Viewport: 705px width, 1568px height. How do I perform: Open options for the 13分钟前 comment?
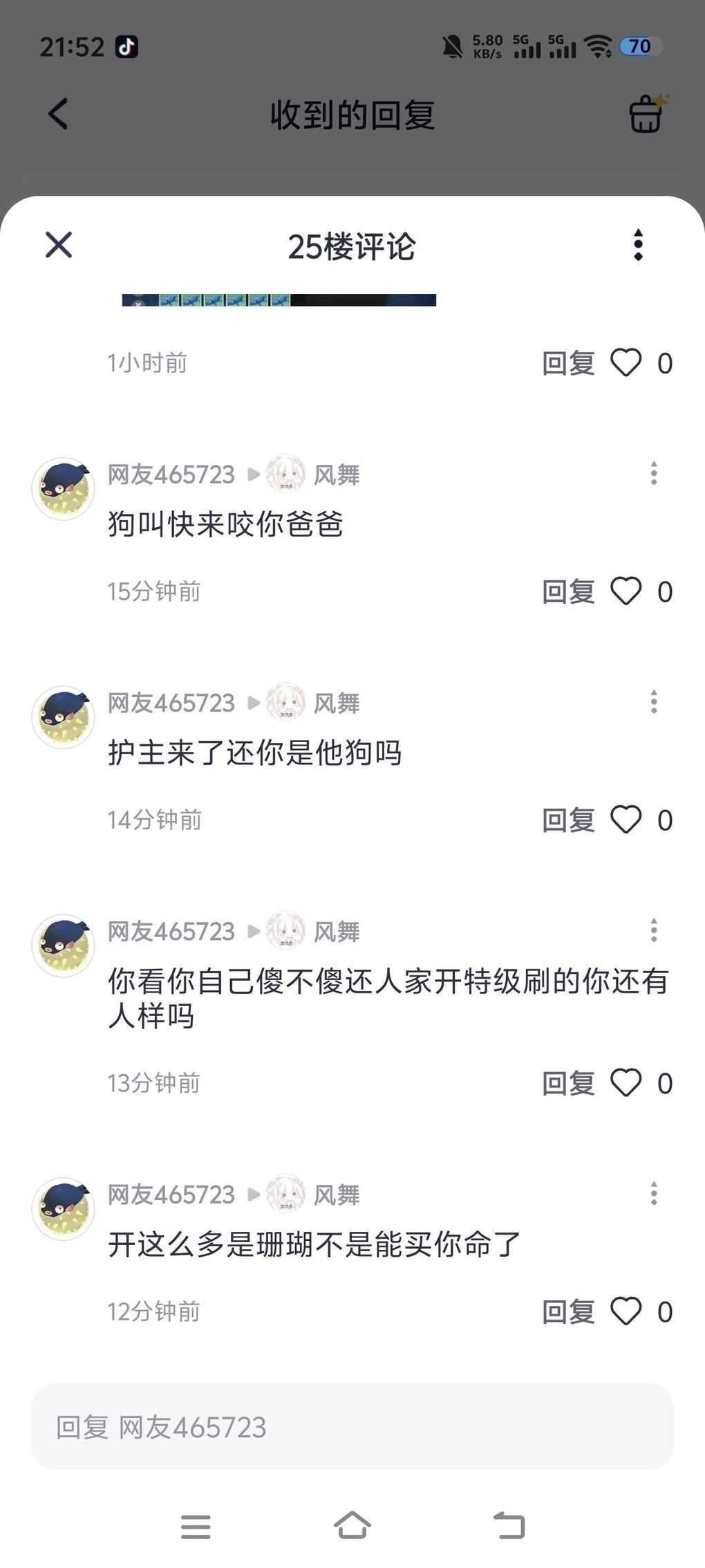coord(654,930)
